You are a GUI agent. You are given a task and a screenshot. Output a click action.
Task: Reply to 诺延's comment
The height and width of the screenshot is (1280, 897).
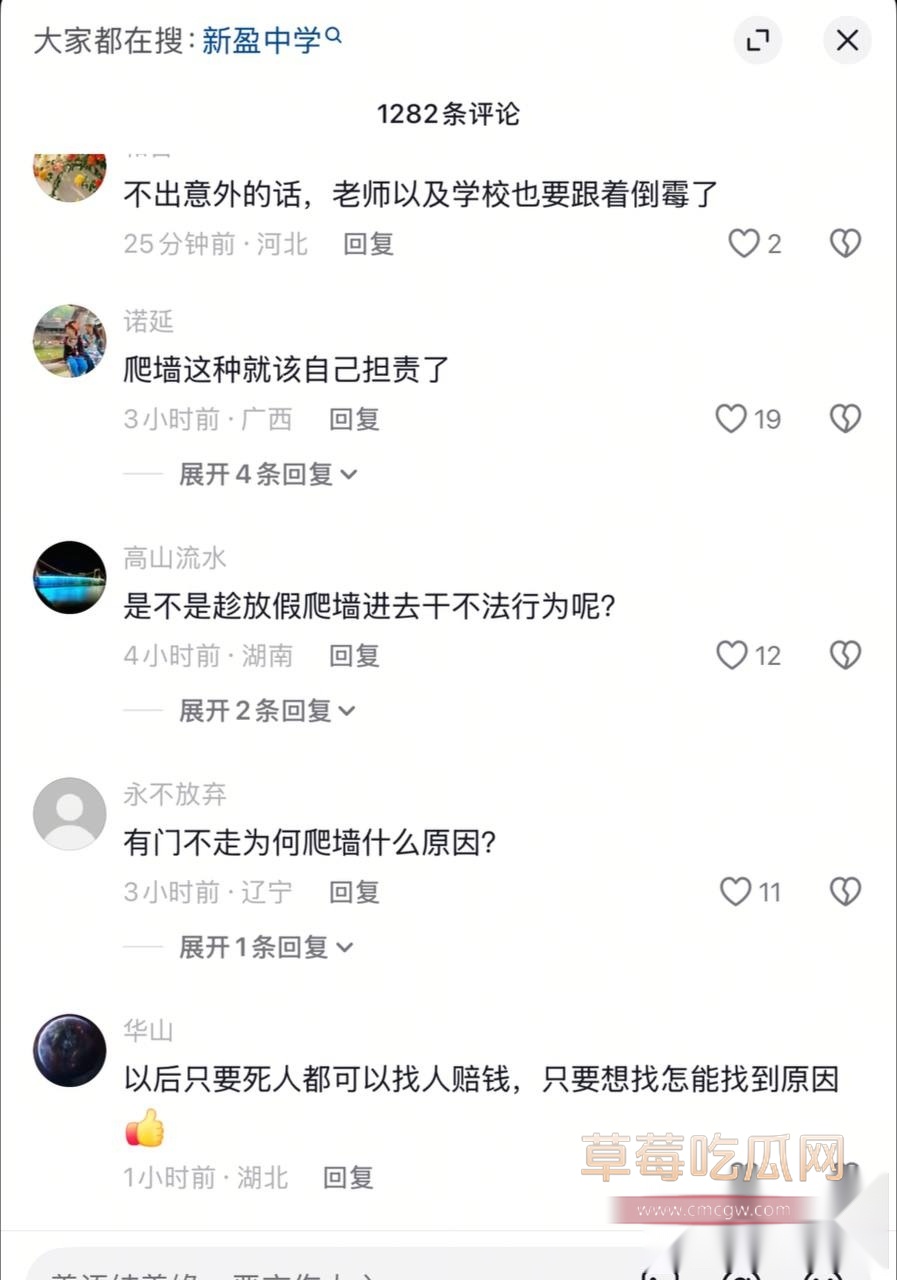[x=354, y=419]
